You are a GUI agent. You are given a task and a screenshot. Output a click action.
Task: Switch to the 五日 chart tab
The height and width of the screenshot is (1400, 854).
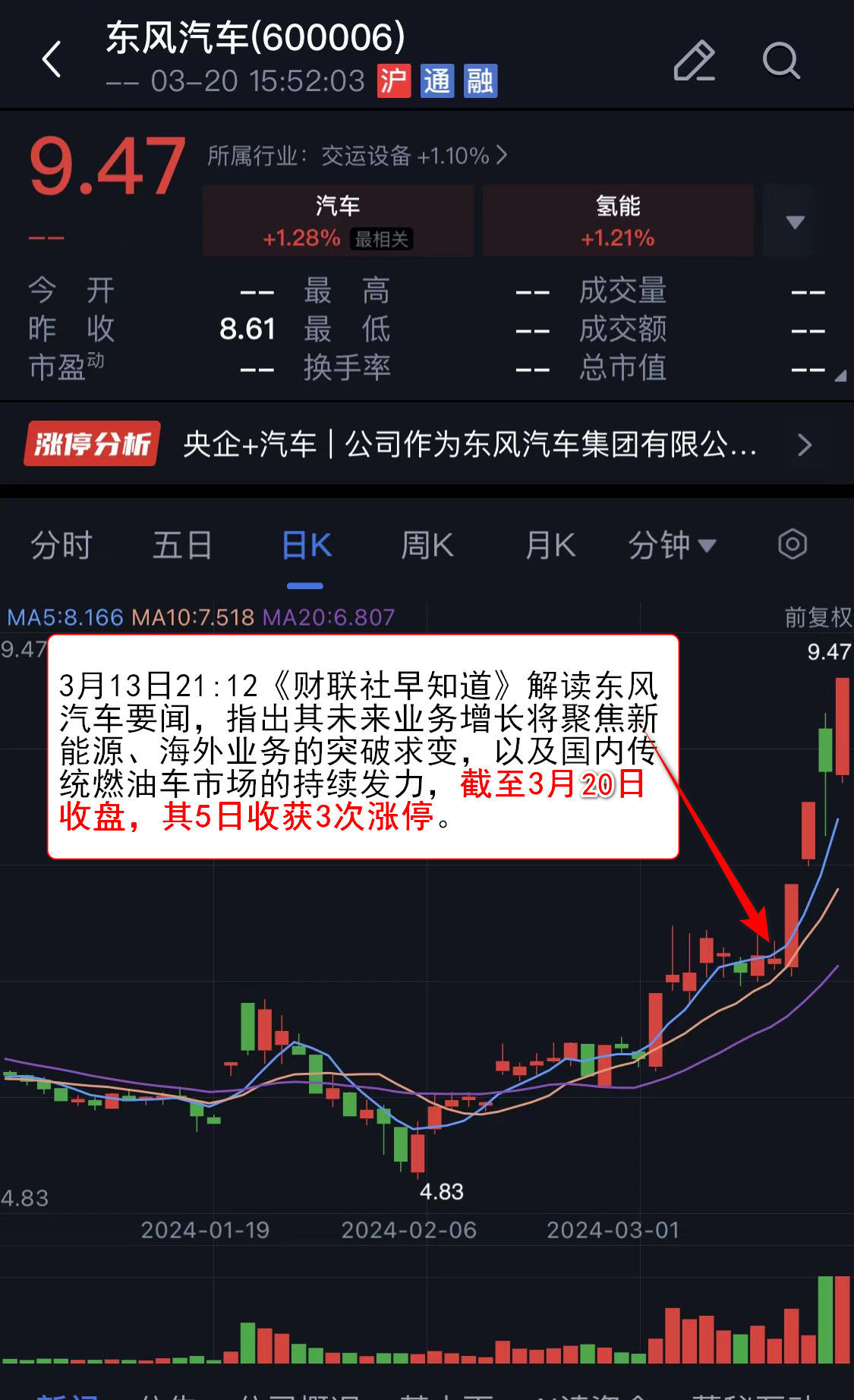(x=182, y=545)
